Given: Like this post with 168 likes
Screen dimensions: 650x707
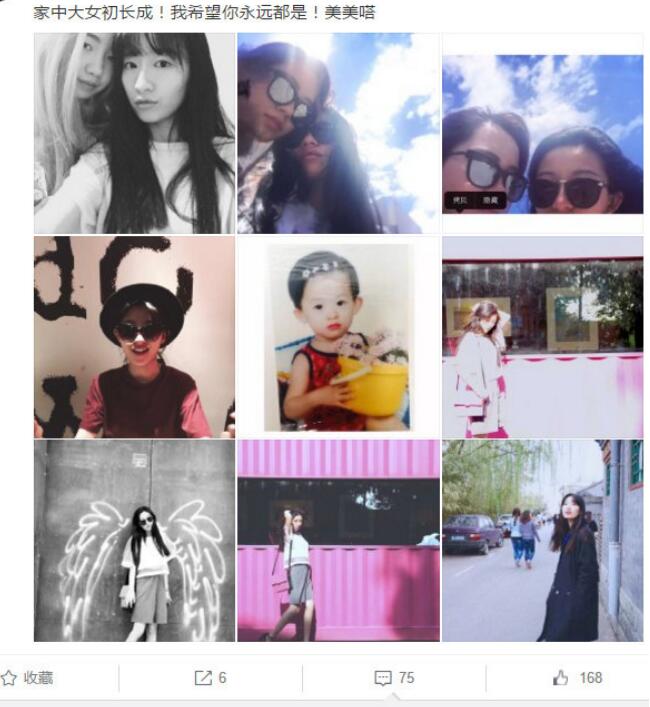Looking at the screenshot, I should coord(578,678).
